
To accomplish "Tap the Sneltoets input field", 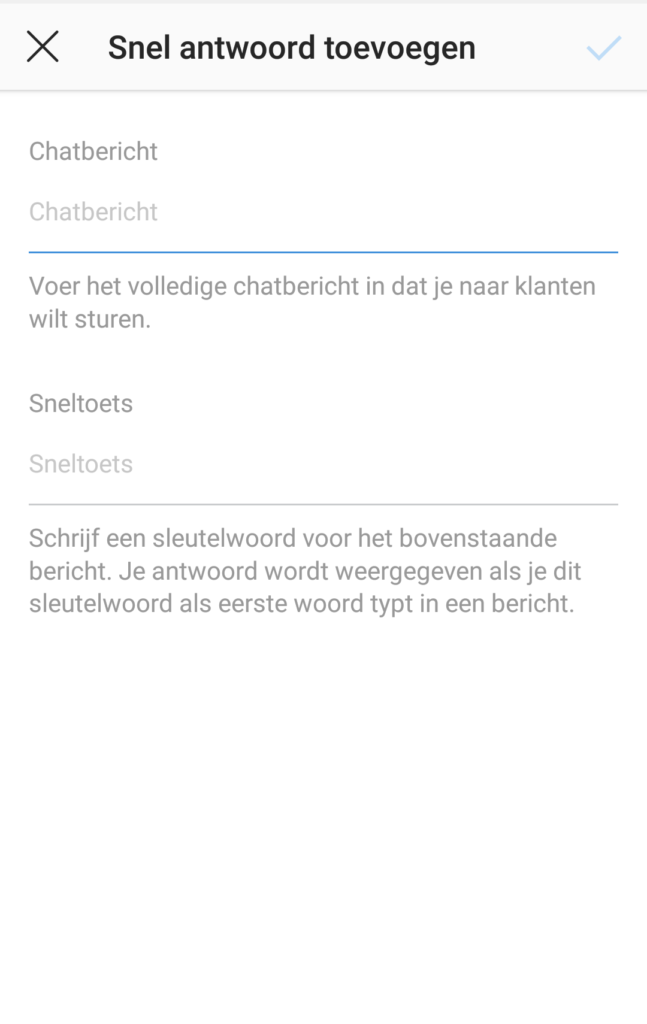I will tap(322, 464).
